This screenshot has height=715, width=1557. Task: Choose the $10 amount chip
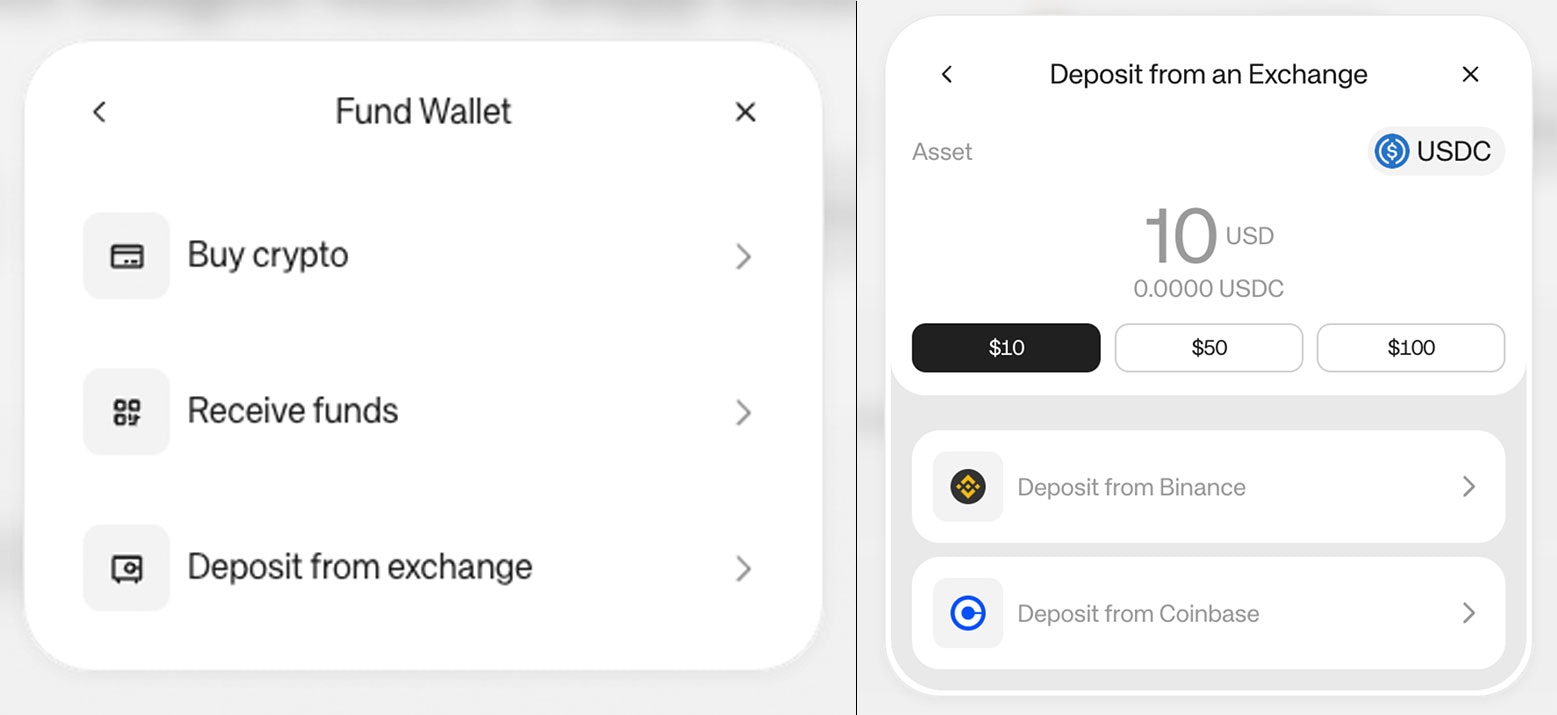1006,348
